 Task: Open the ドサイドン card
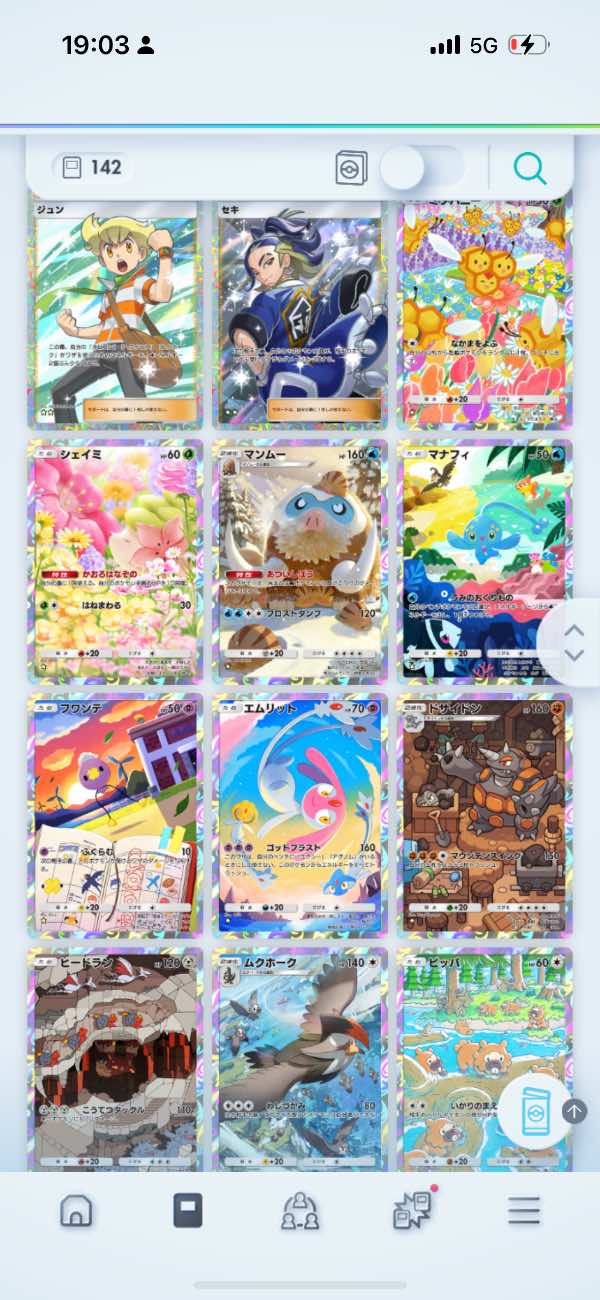point(485,815)
